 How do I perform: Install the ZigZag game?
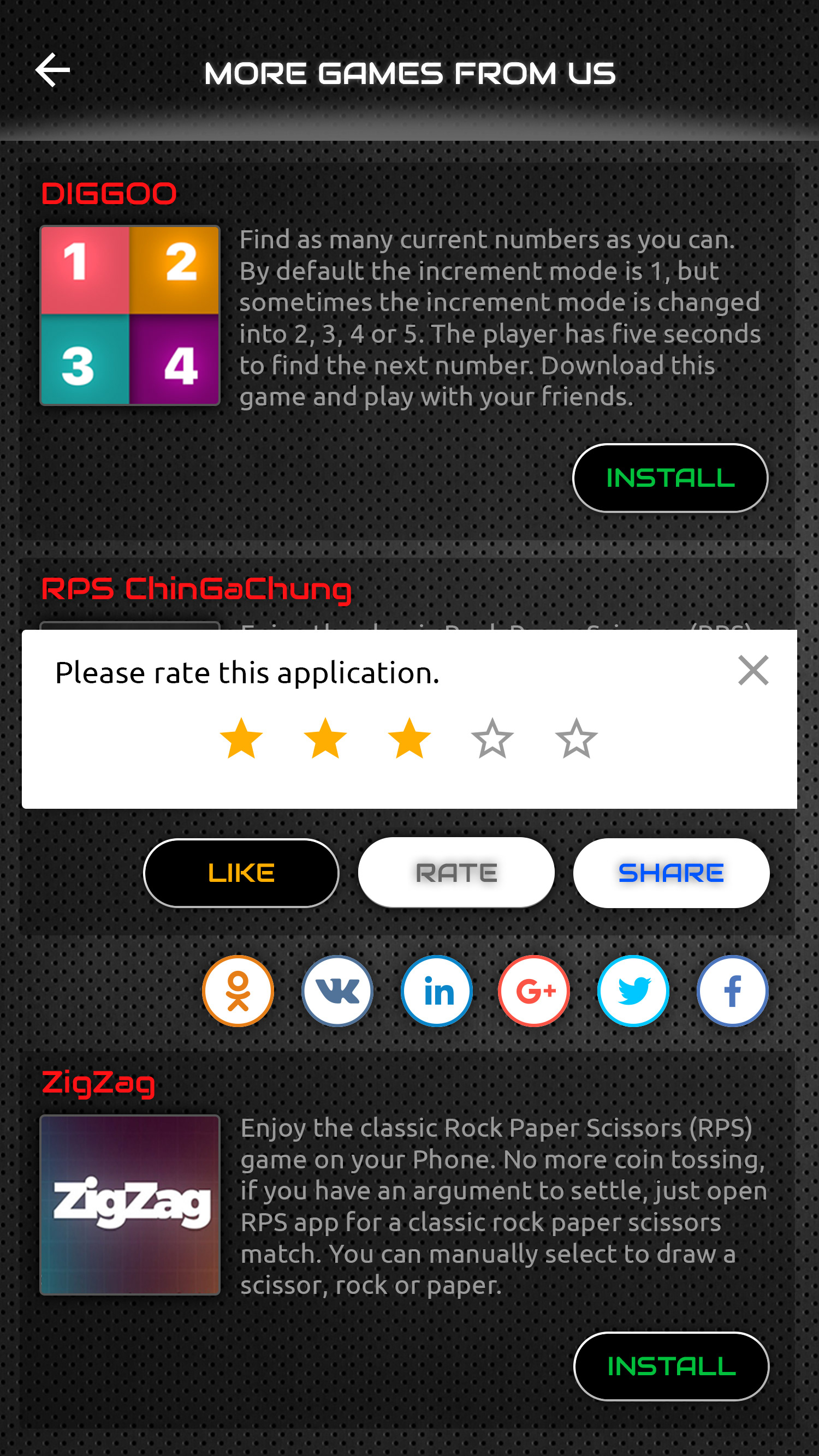point(671,1366)
